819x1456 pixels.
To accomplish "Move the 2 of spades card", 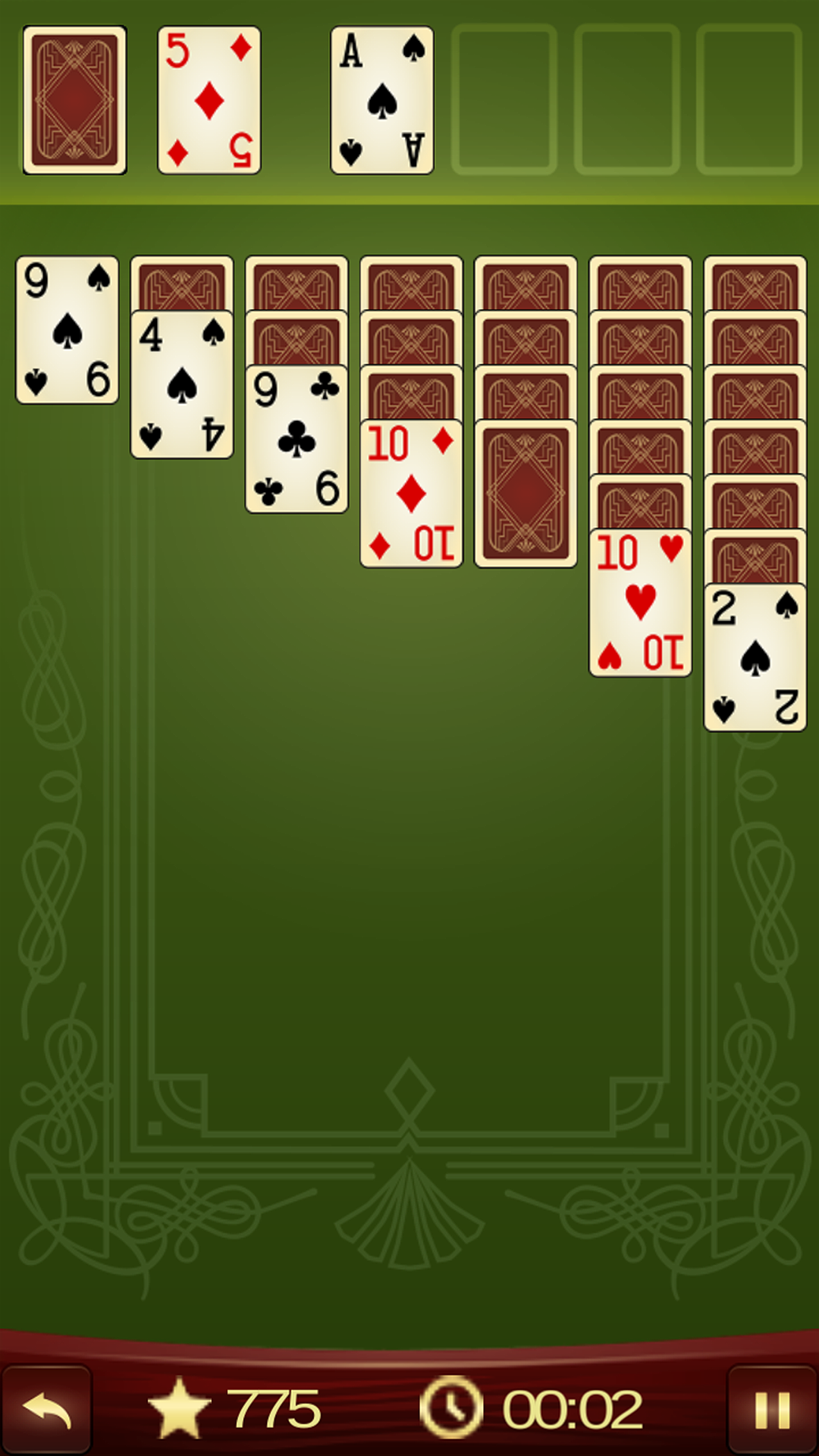I will click(755, 657).
